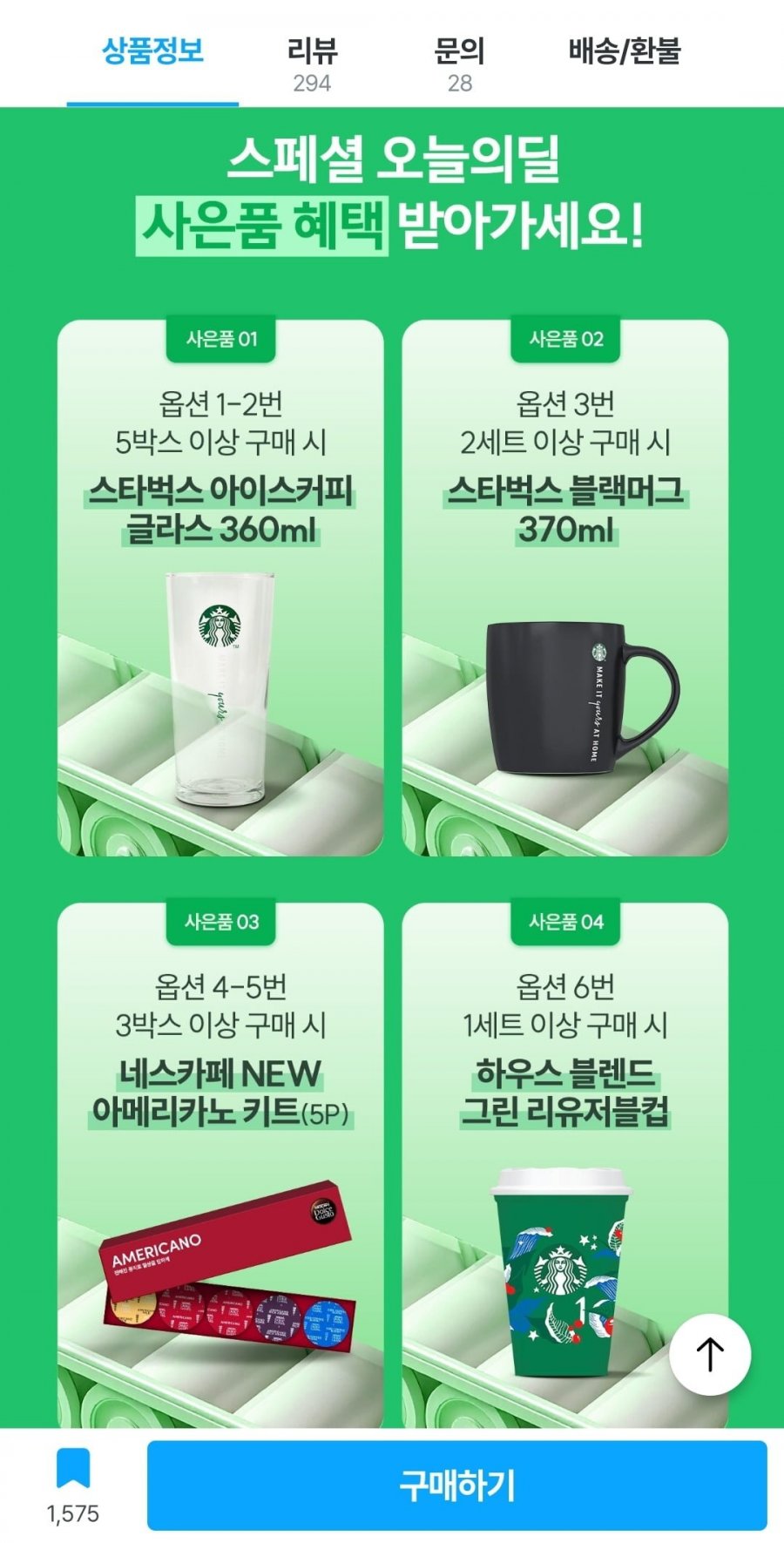Switch to the 배송/환불 tab

click(x=624, y=52)
